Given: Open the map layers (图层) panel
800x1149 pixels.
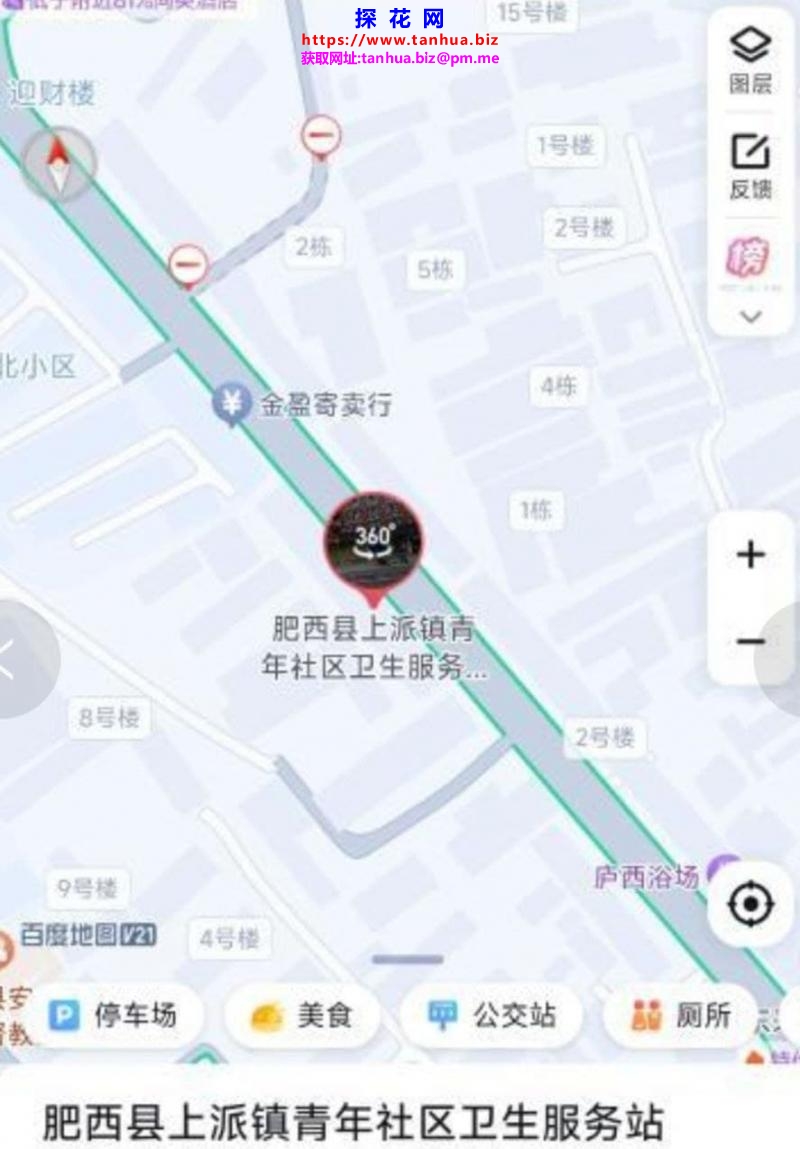Looking at the screenshot, I should click(x=750, y=58).
